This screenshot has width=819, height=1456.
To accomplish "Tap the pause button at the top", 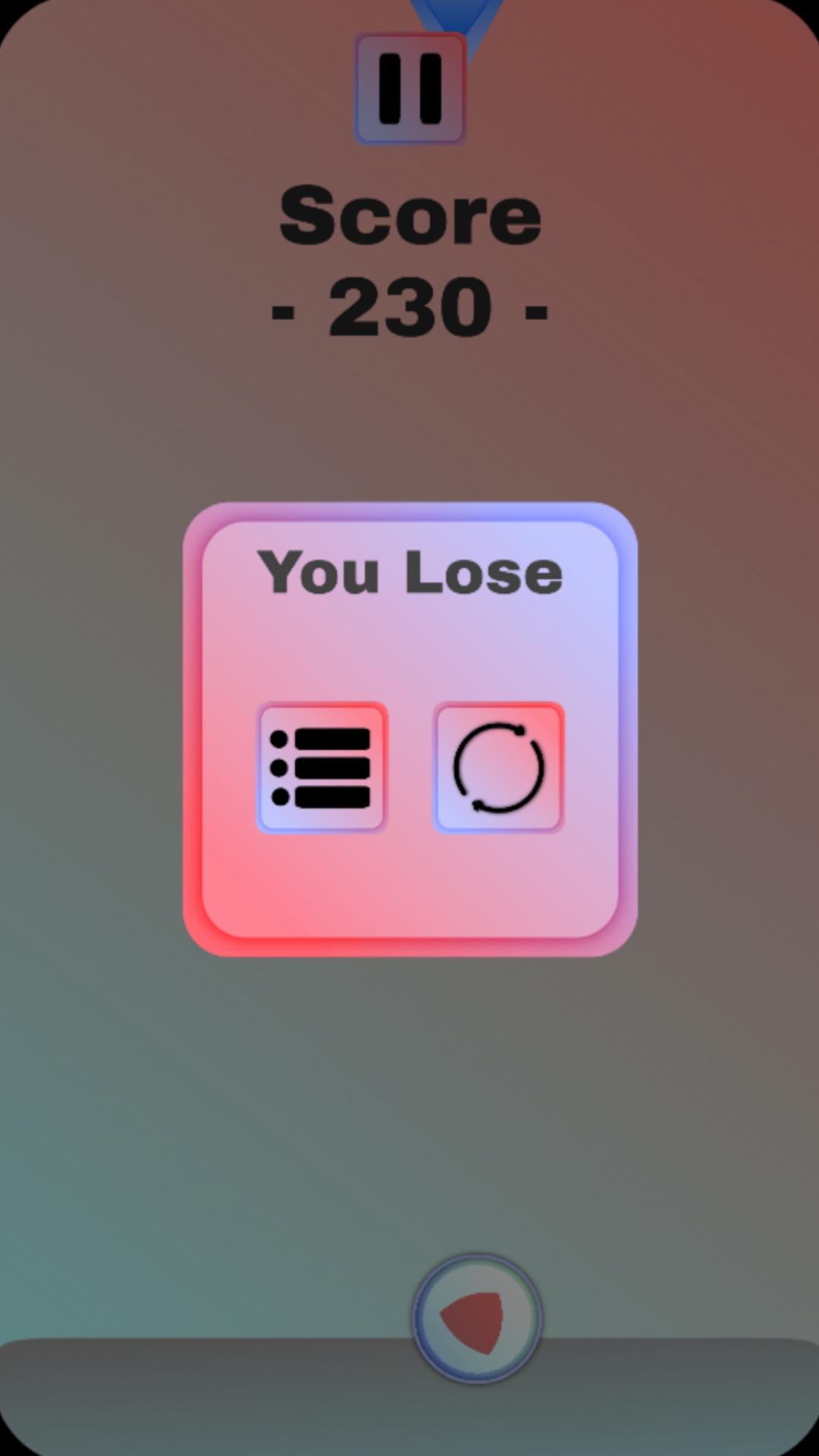I will tap(409, 89).
